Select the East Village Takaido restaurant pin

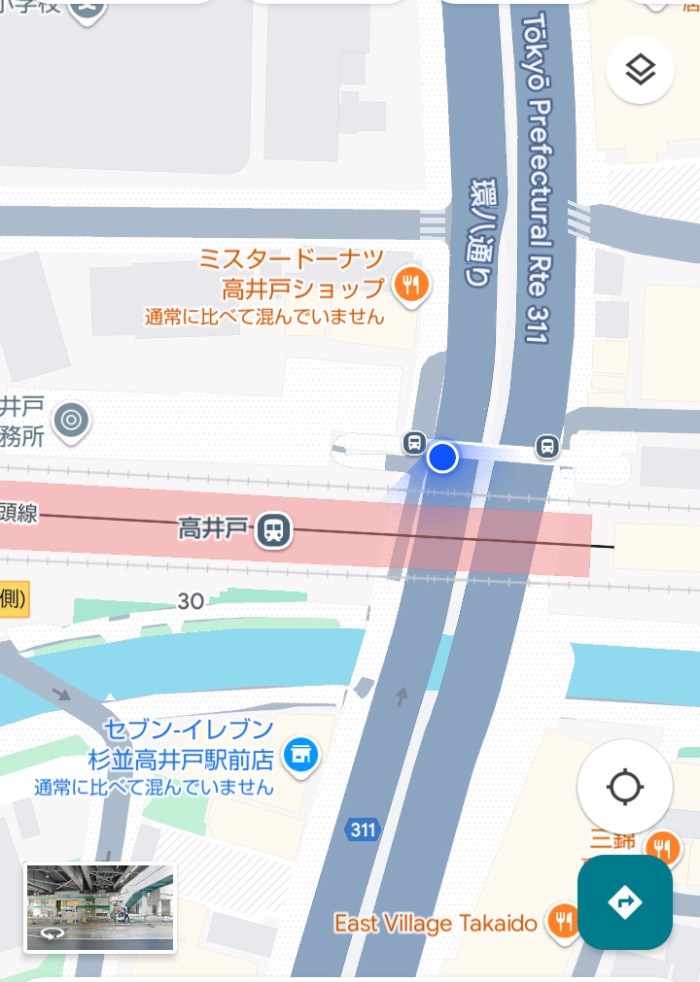point(564,922)
